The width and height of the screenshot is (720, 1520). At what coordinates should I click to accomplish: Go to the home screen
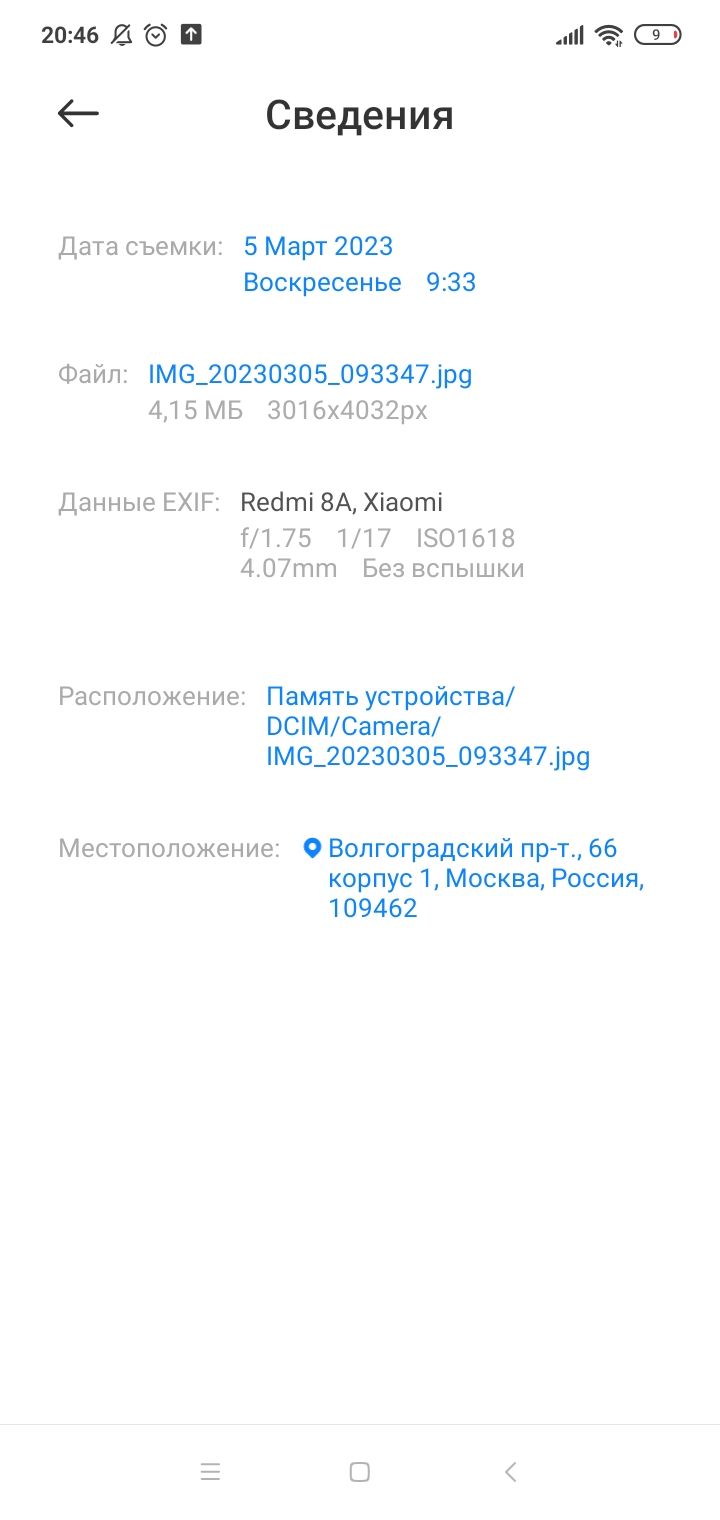[360, 1471]
